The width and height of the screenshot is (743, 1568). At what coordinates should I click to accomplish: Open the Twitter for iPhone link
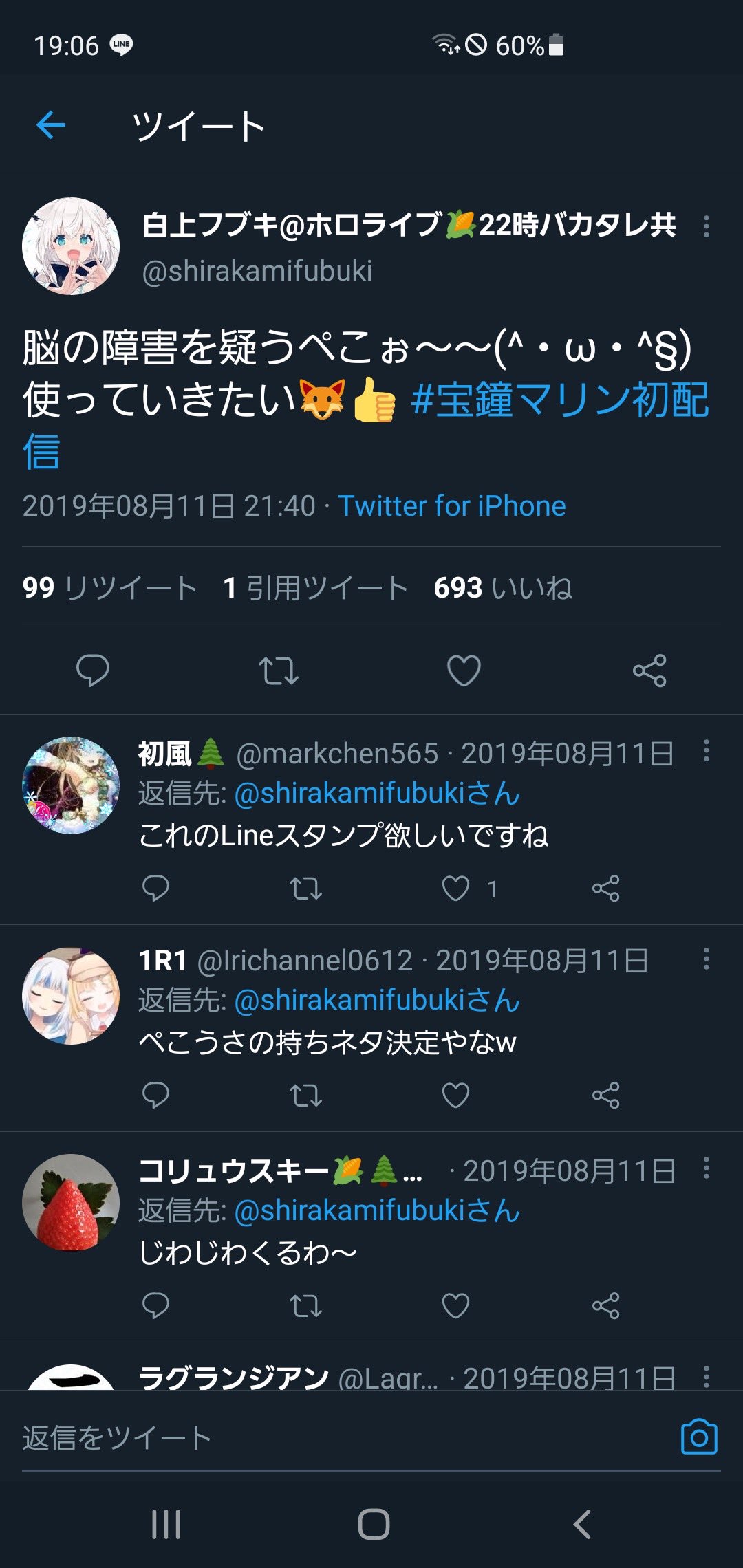452,506
